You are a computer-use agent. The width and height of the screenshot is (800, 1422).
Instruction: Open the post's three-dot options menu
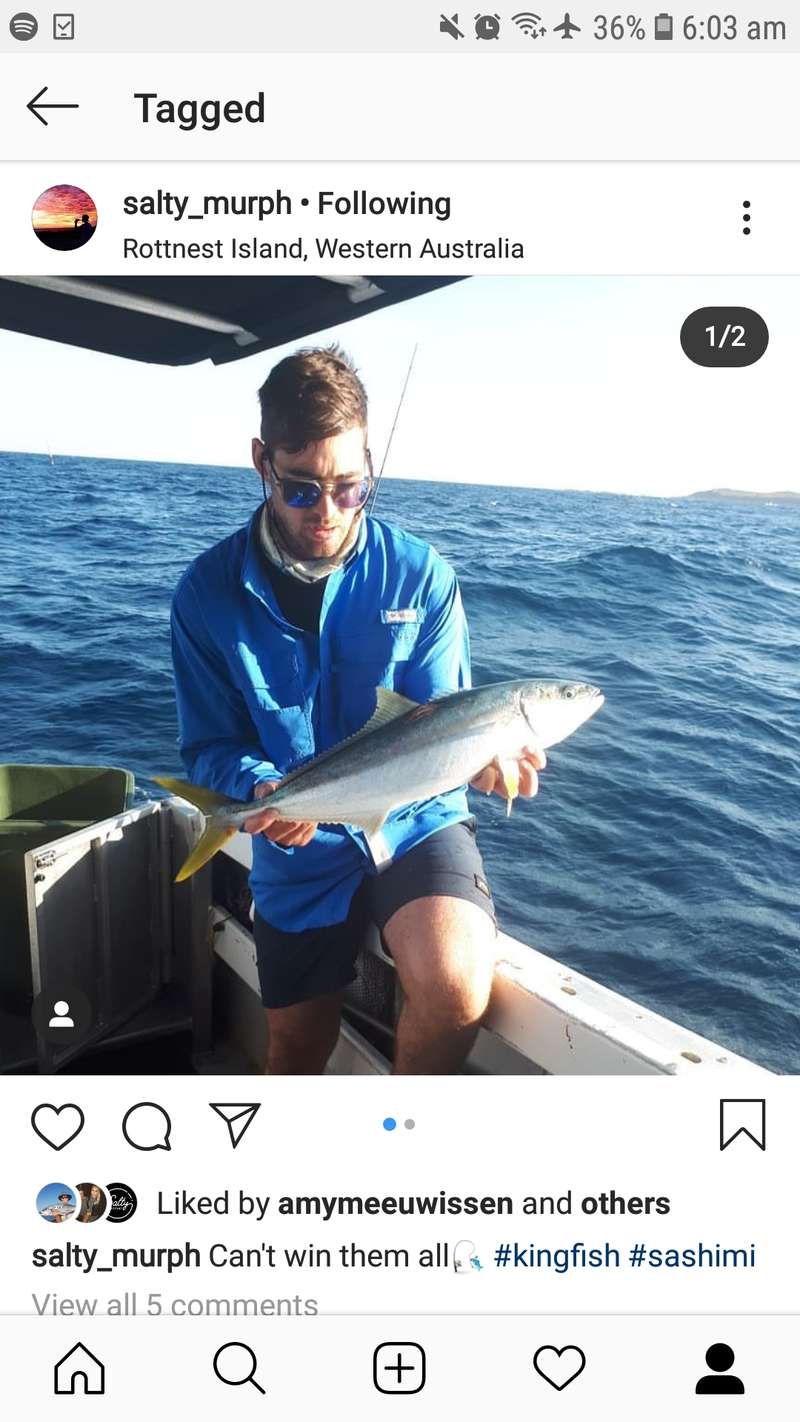click(x=746, y=218)
